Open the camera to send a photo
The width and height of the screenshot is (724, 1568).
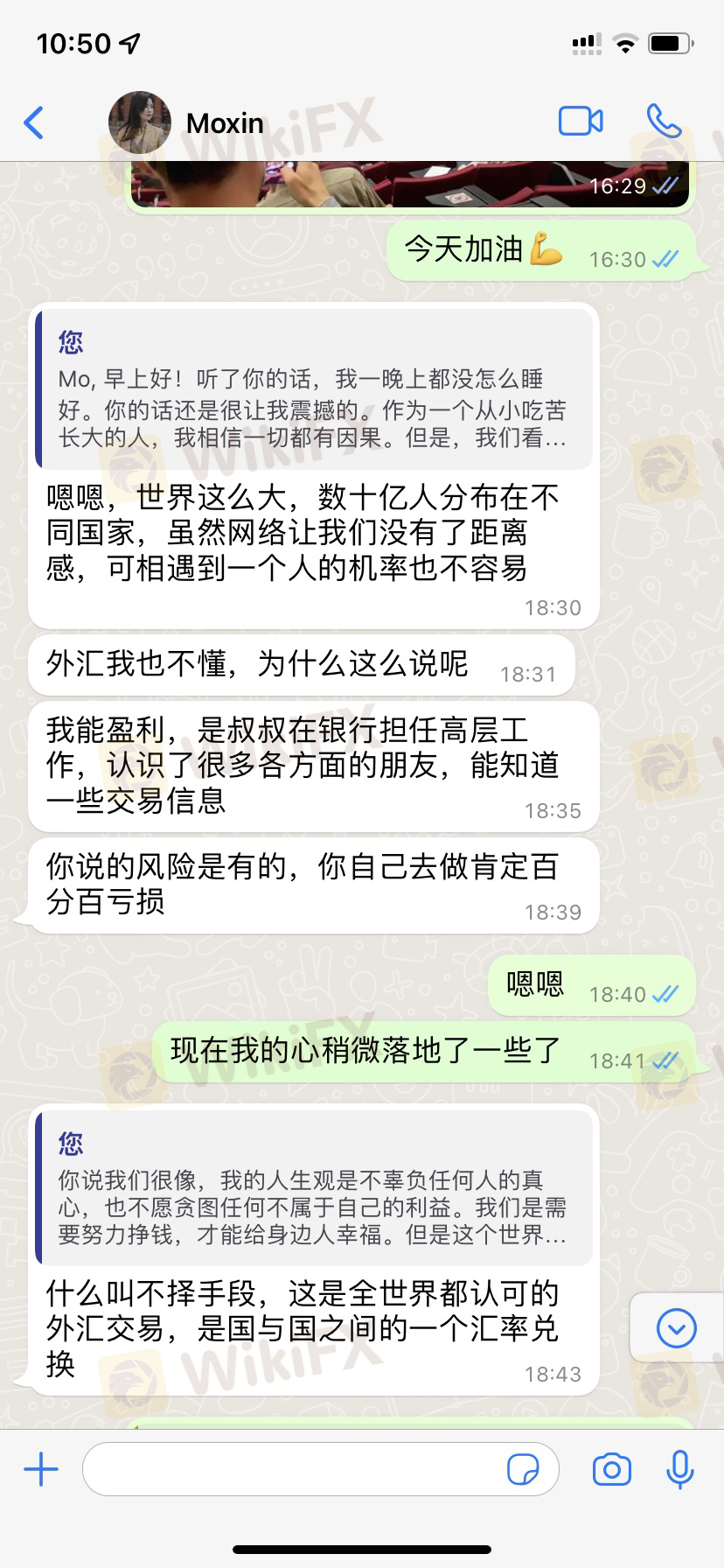tap(611, 1469)
